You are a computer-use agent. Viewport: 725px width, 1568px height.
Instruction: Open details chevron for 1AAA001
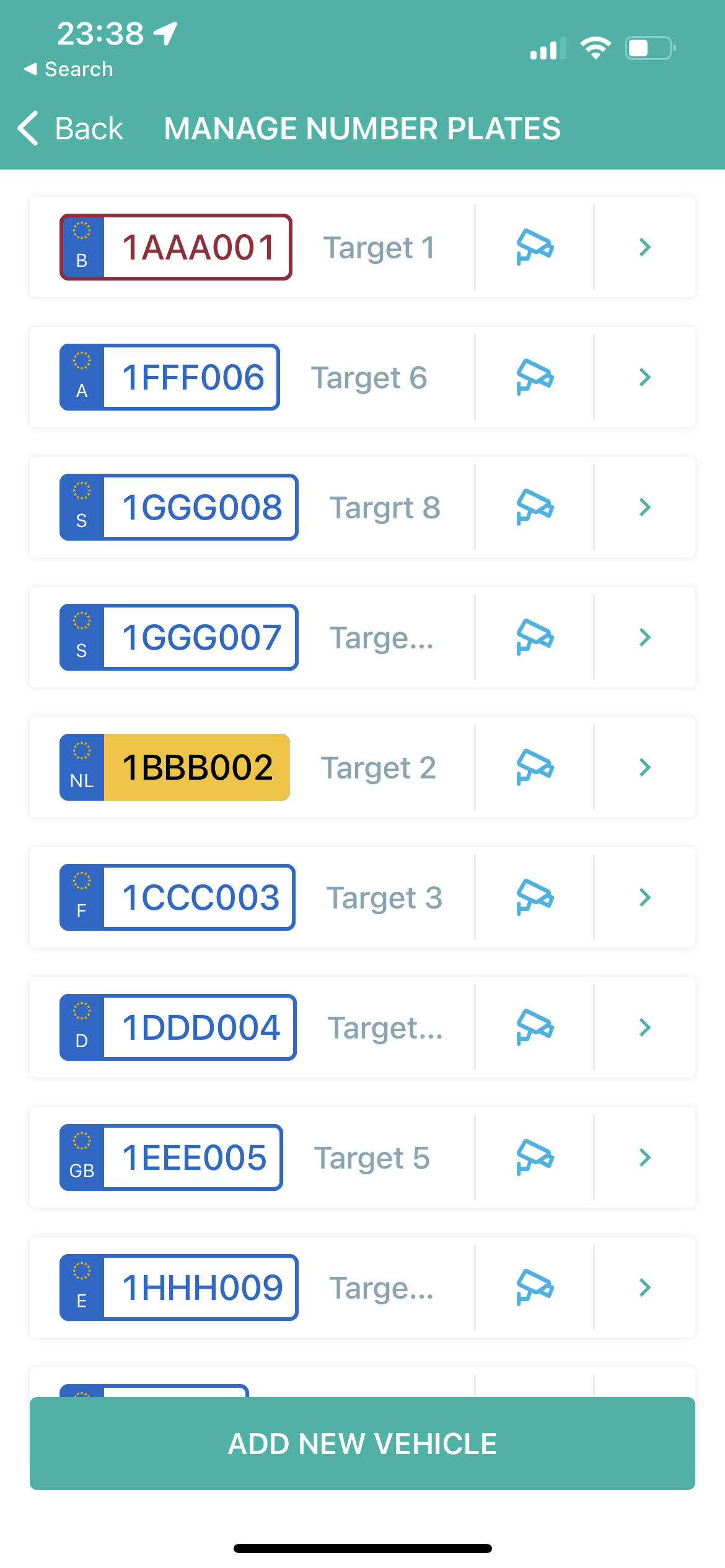tap(645, 247)
